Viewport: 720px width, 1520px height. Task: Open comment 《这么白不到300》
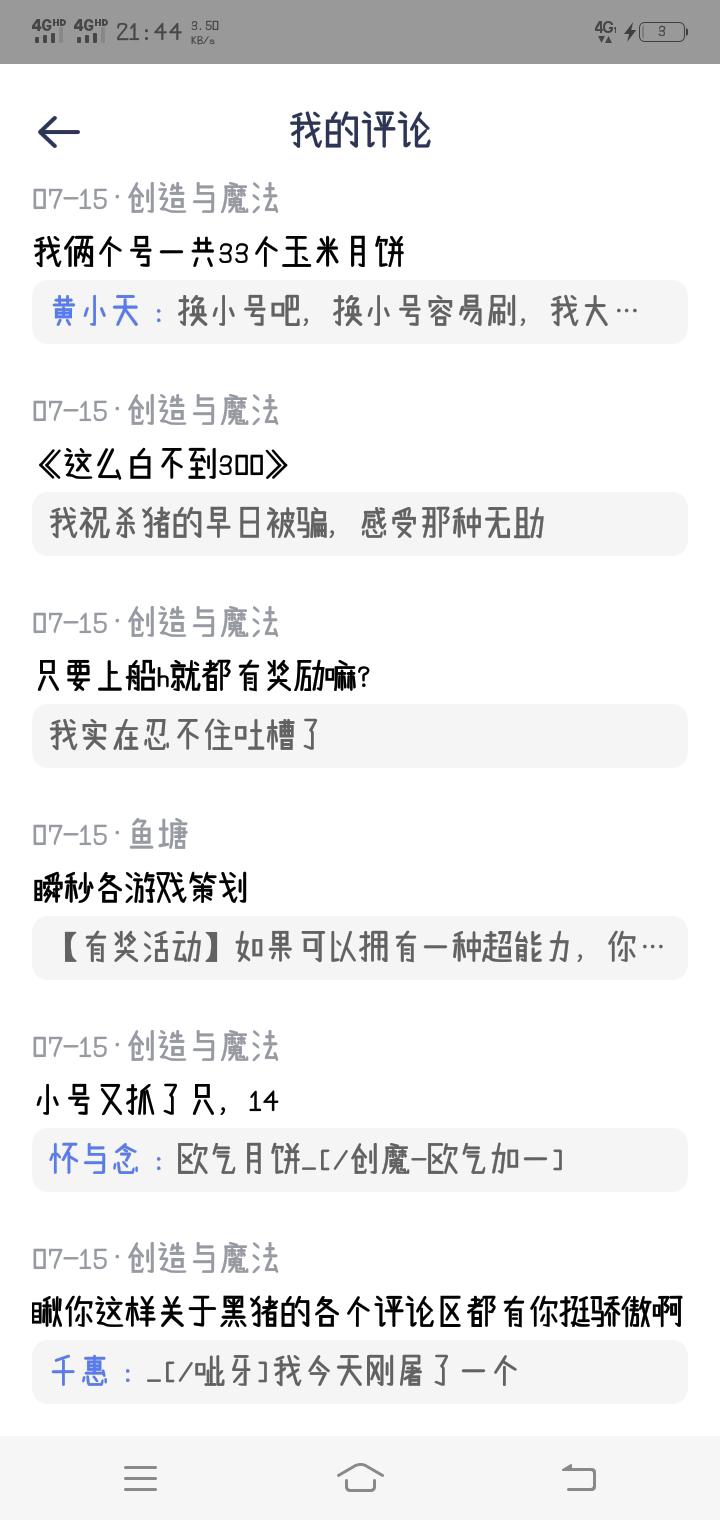tap(162, 464)
